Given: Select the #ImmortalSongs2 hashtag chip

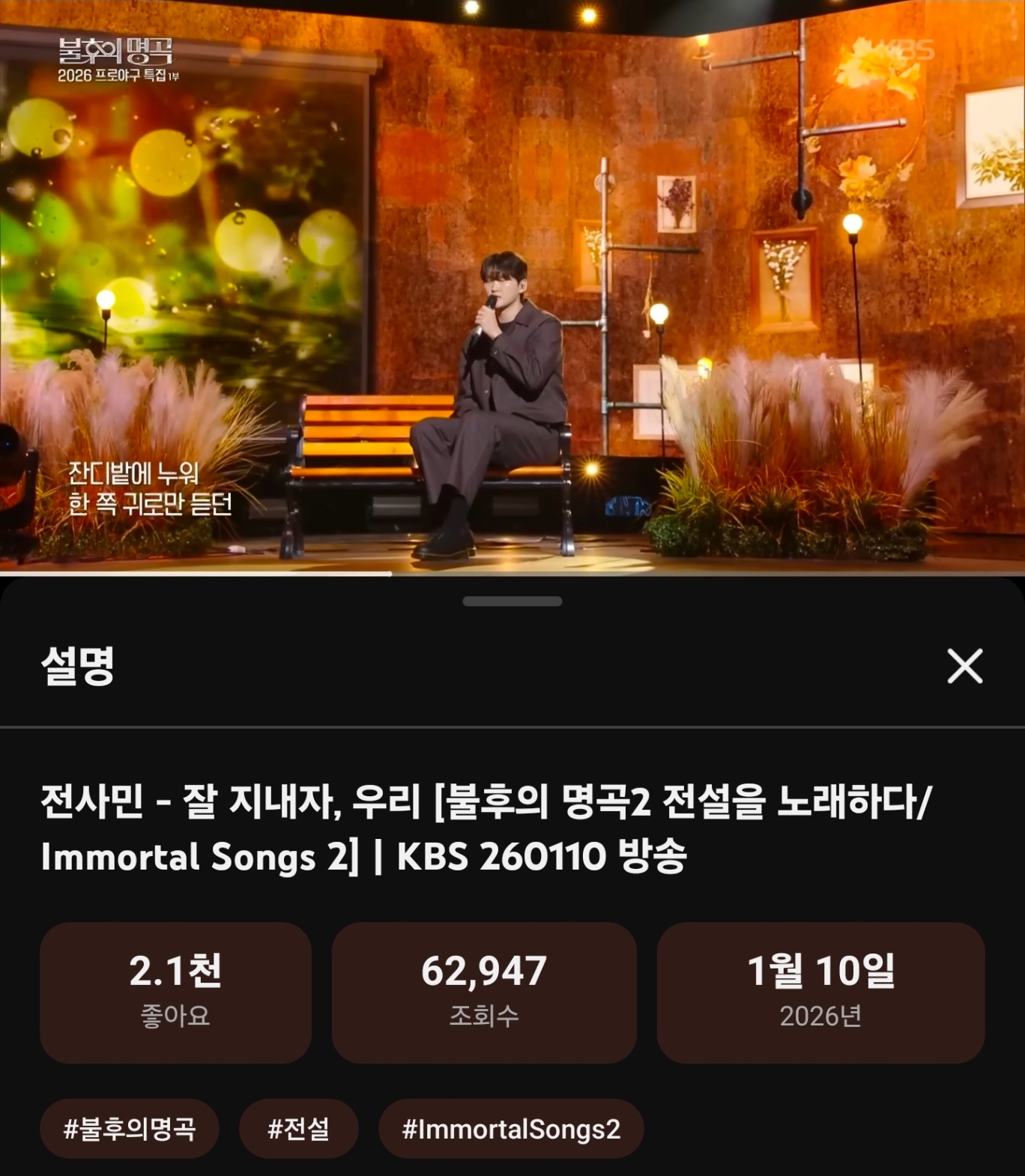Looking at the screenshot, I should click(511, 1128).
